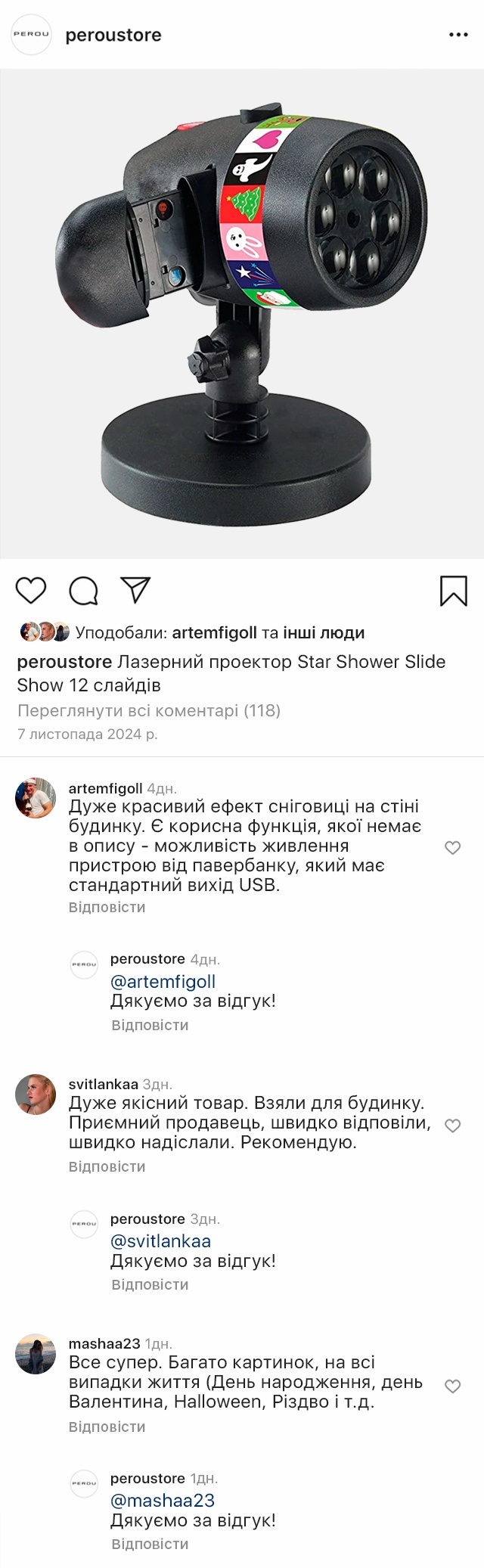Like artemfigoll's comment
484x1568 pixels.
pos(452,848)
